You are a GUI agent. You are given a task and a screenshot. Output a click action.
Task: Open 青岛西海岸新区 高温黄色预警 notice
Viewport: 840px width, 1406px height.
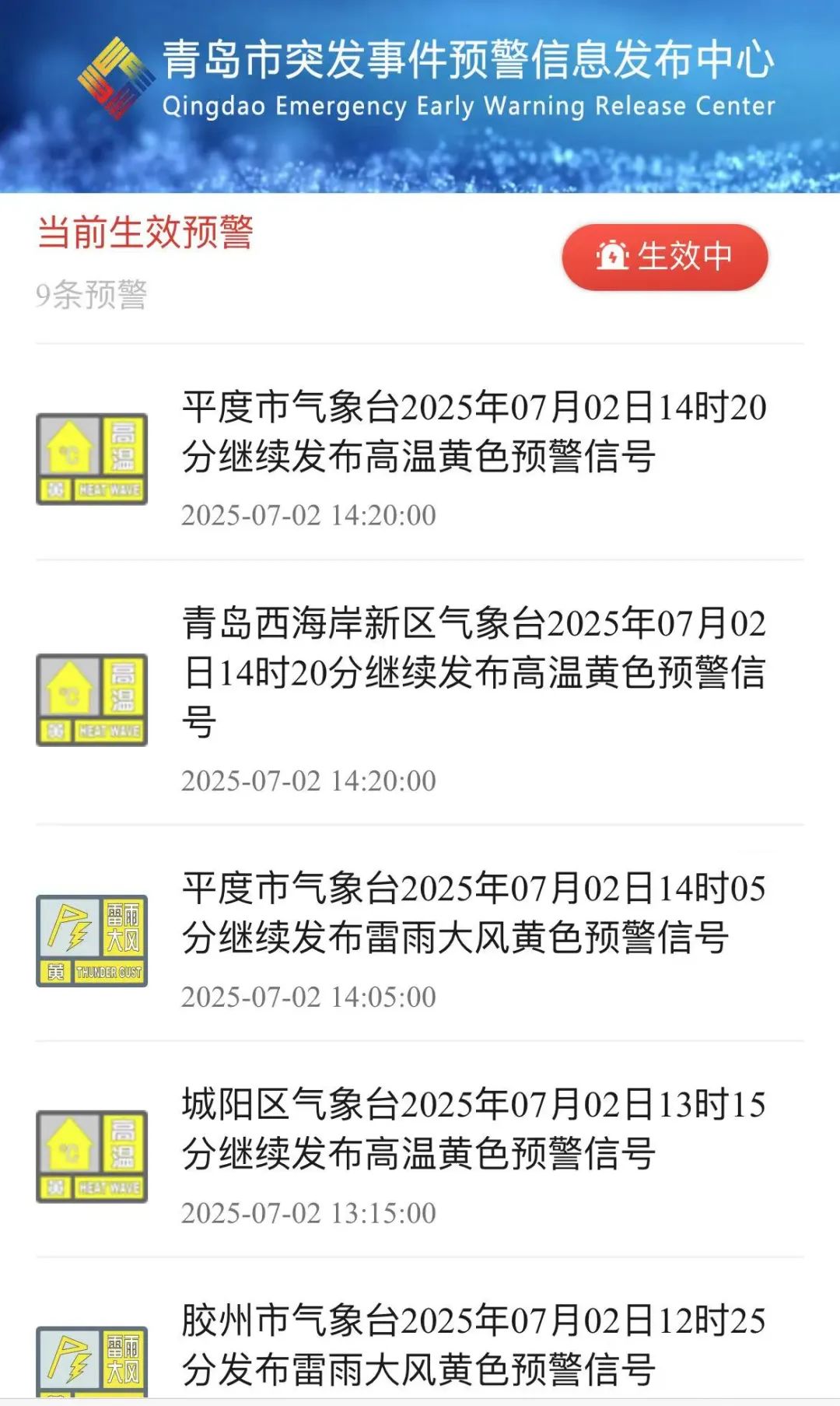[473, 671]
